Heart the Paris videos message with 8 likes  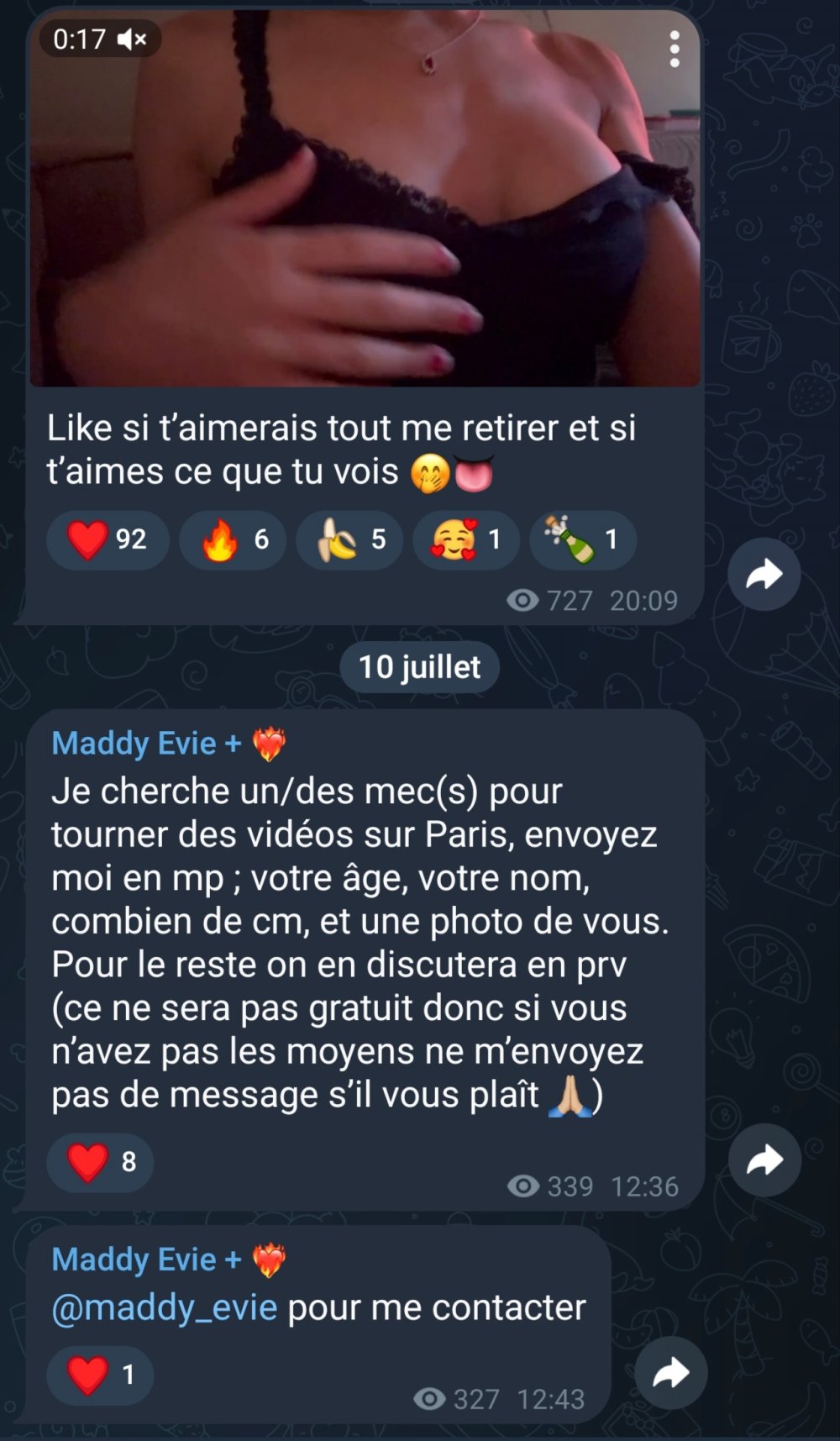pos(100,1162)
